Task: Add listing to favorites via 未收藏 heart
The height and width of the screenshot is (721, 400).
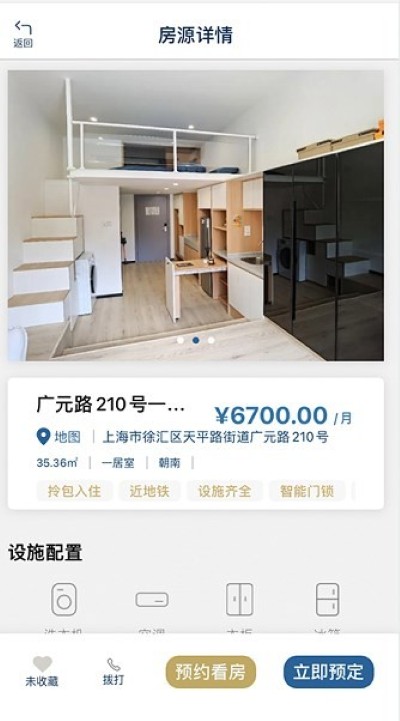Action: click(42, 672)
